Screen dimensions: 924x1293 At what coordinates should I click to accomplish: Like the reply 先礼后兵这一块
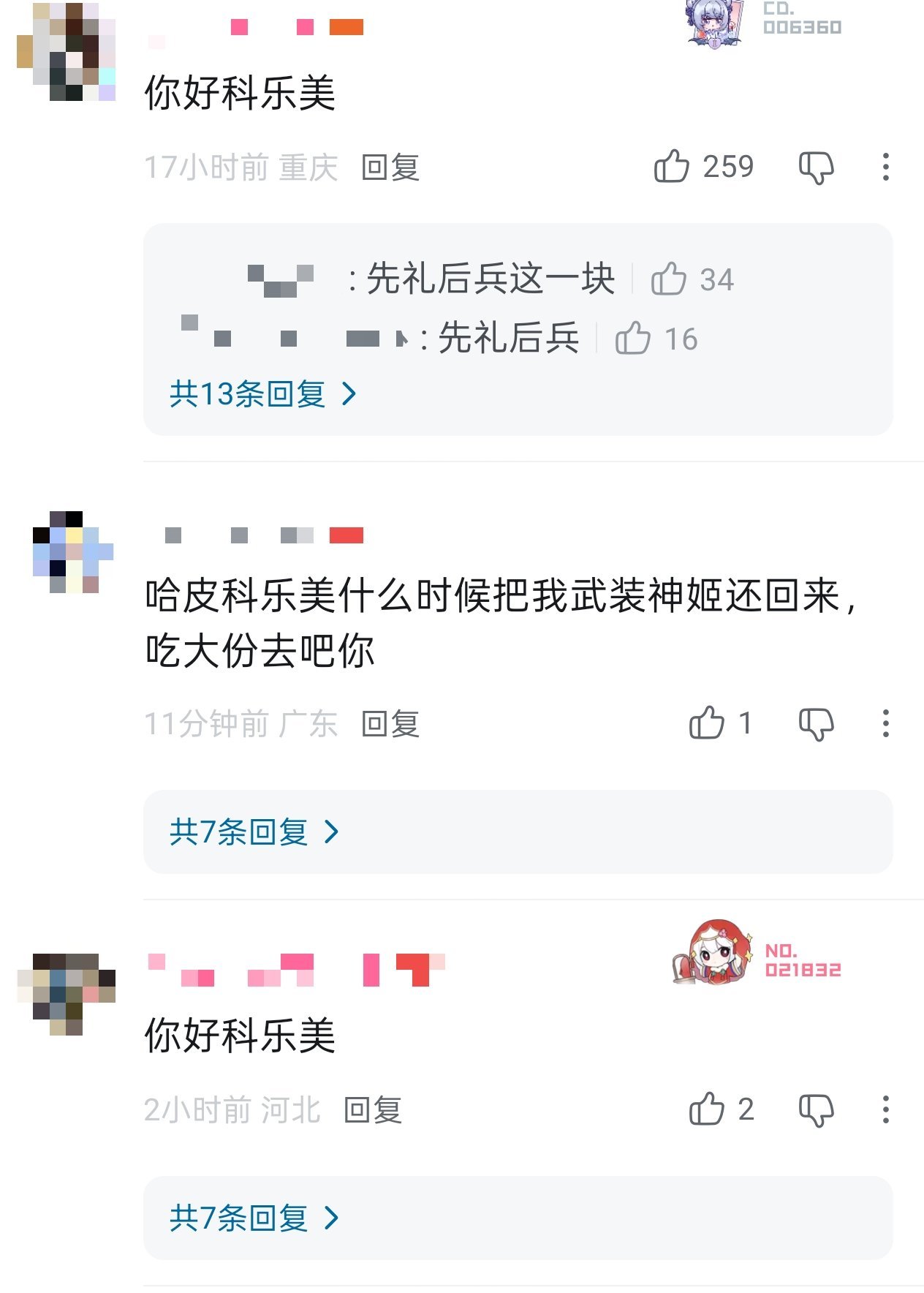[x=668, y=279]
